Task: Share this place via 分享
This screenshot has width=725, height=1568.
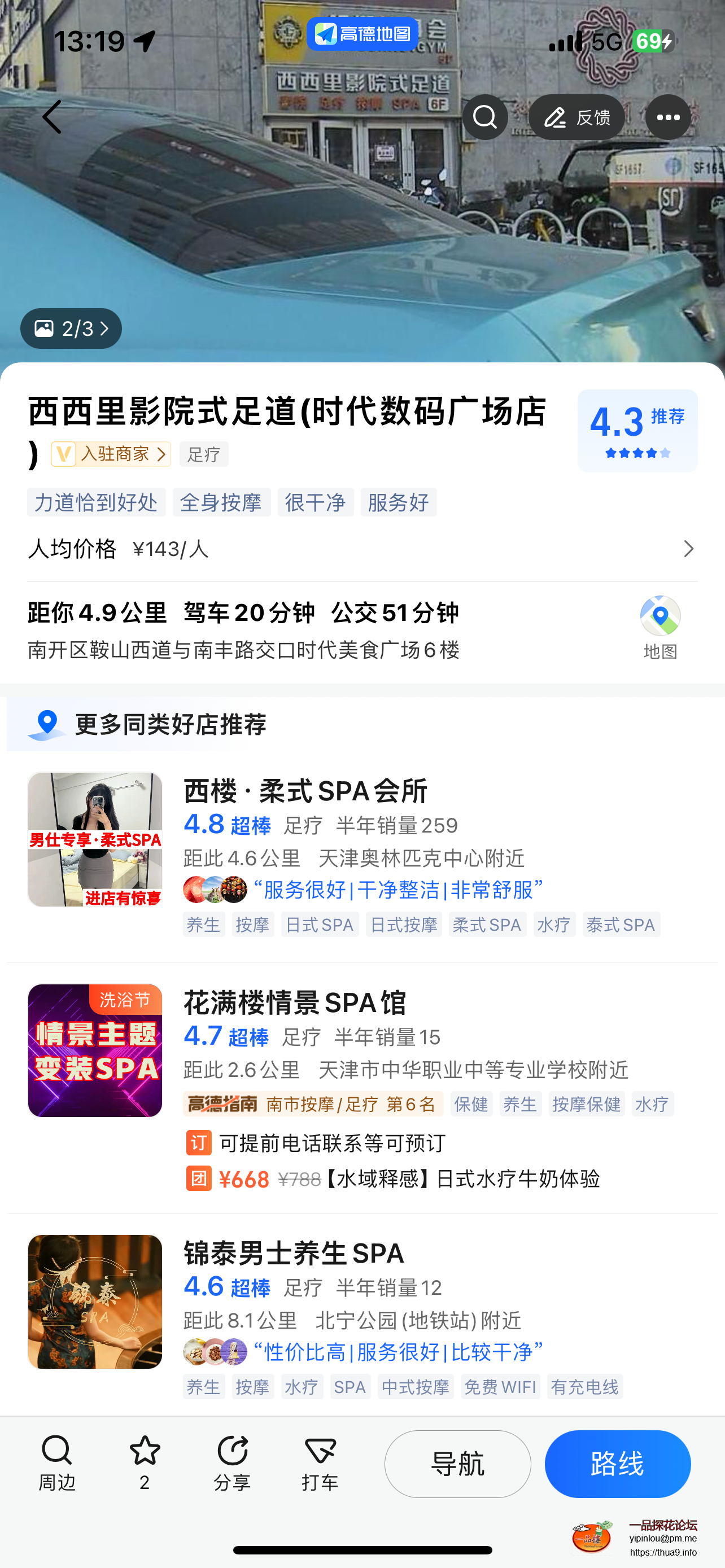Action: tap(232, 1464)
